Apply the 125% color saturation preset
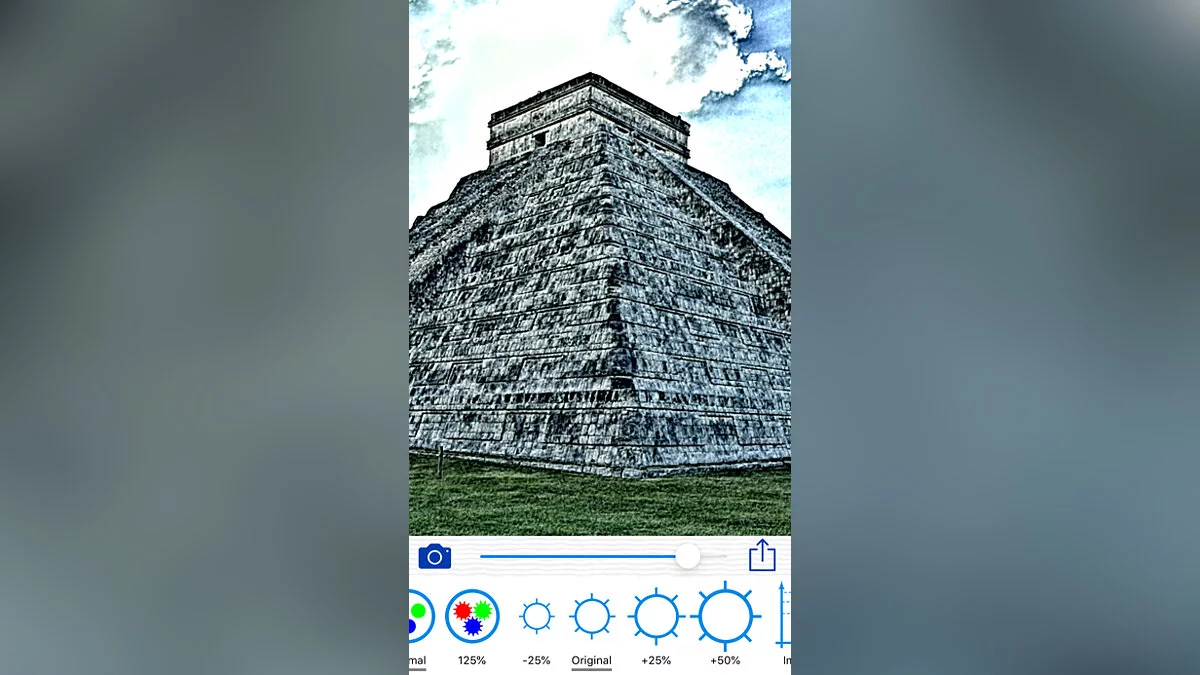The height and width of the screenshot is (675, 1200). 472,616
